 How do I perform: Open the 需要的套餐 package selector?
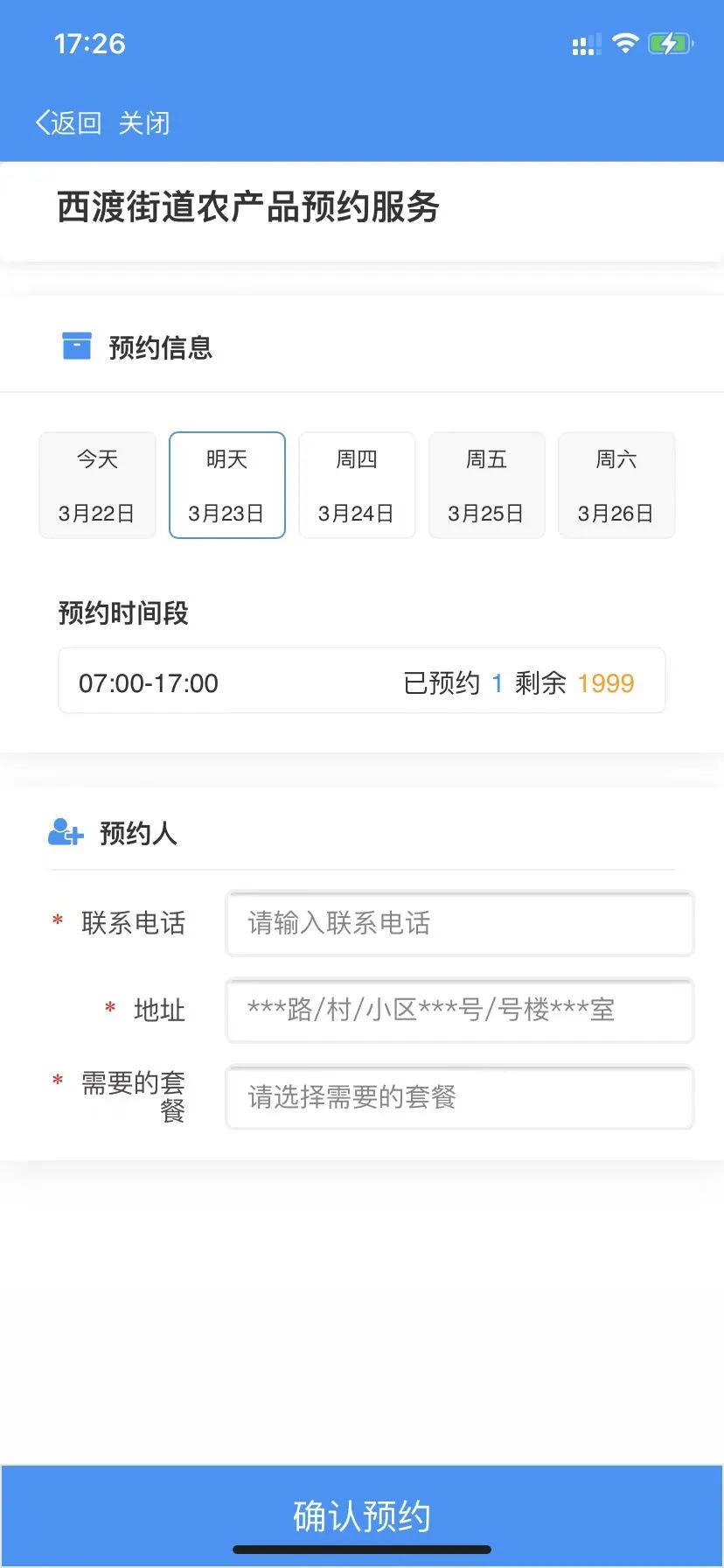click(459, 1097)
